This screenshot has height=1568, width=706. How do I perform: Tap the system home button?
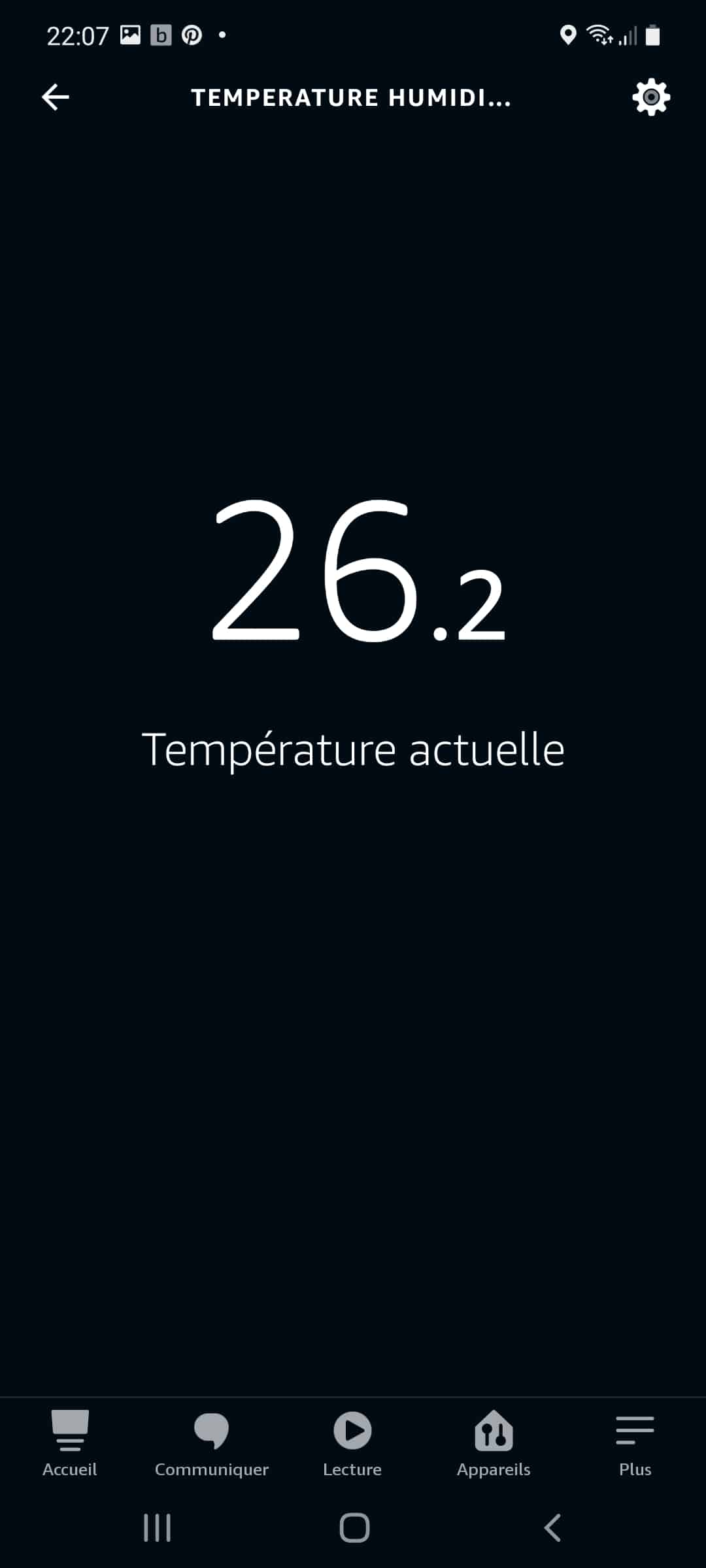click(354, 1528)
